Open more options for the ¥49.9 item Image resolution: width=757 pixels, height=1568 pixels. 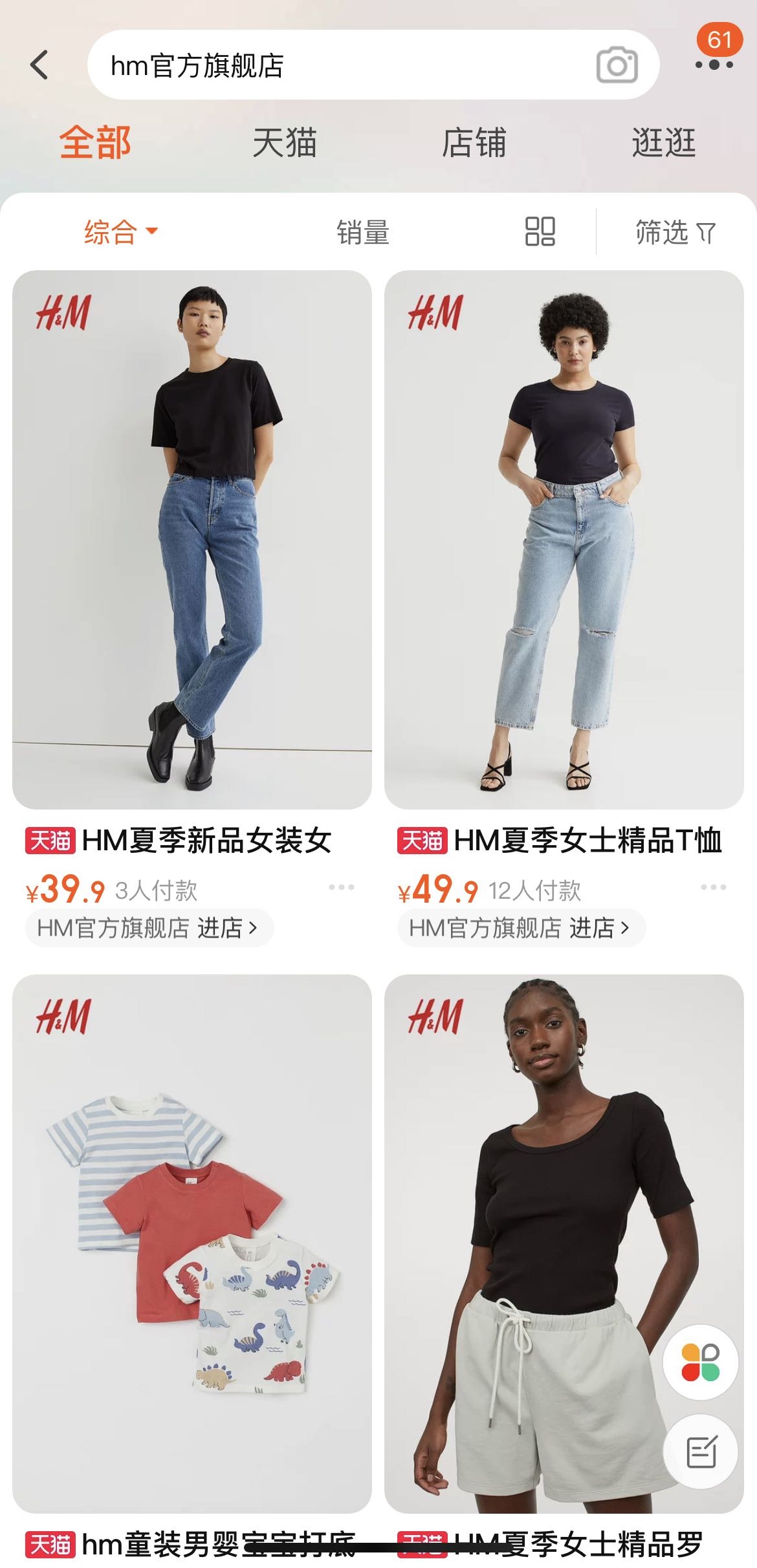(x=713, y=887)
